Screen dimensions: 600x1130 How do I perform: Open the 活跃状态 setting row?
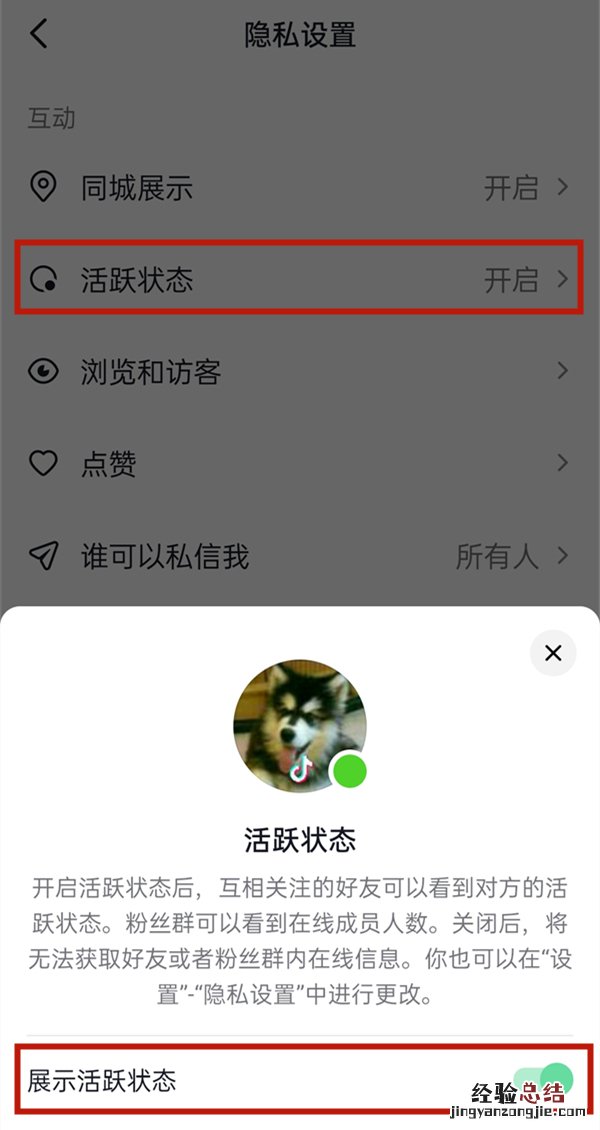[x=300, y=280]
